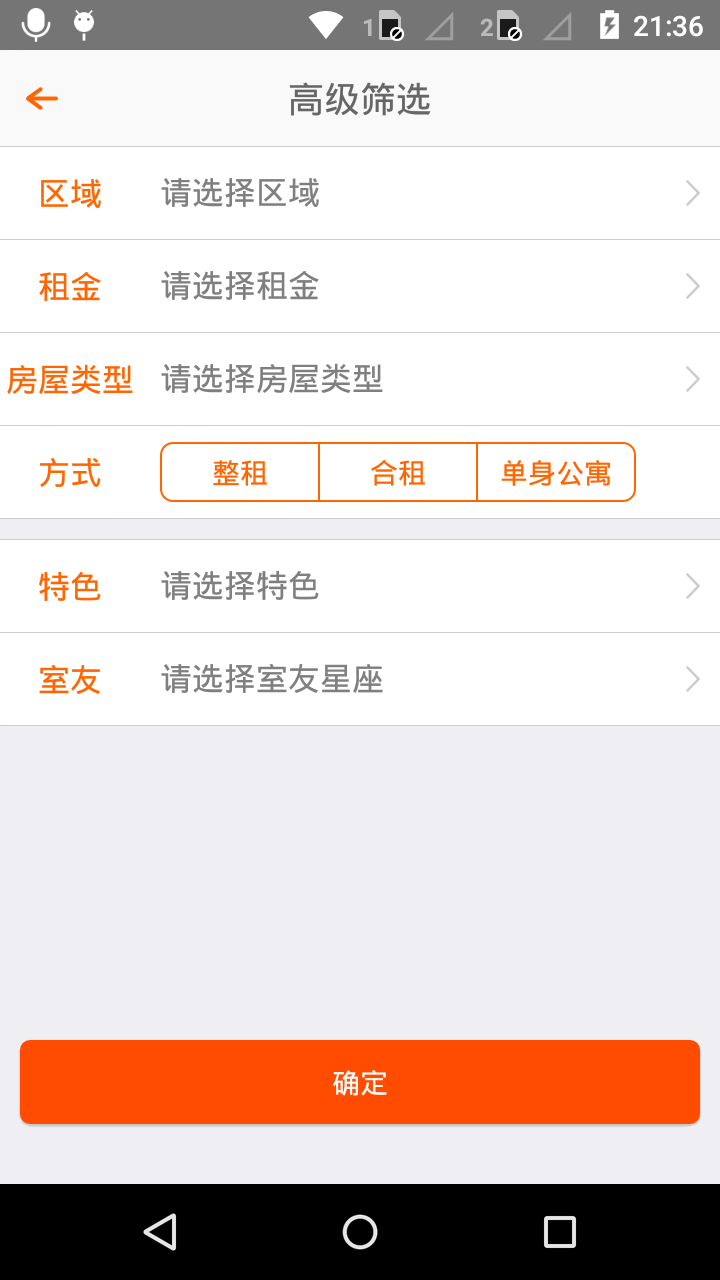Viewport: 720px width, 1280px height.
Task: Choose a 房屋类型 house type
Action: coord(360,380)
